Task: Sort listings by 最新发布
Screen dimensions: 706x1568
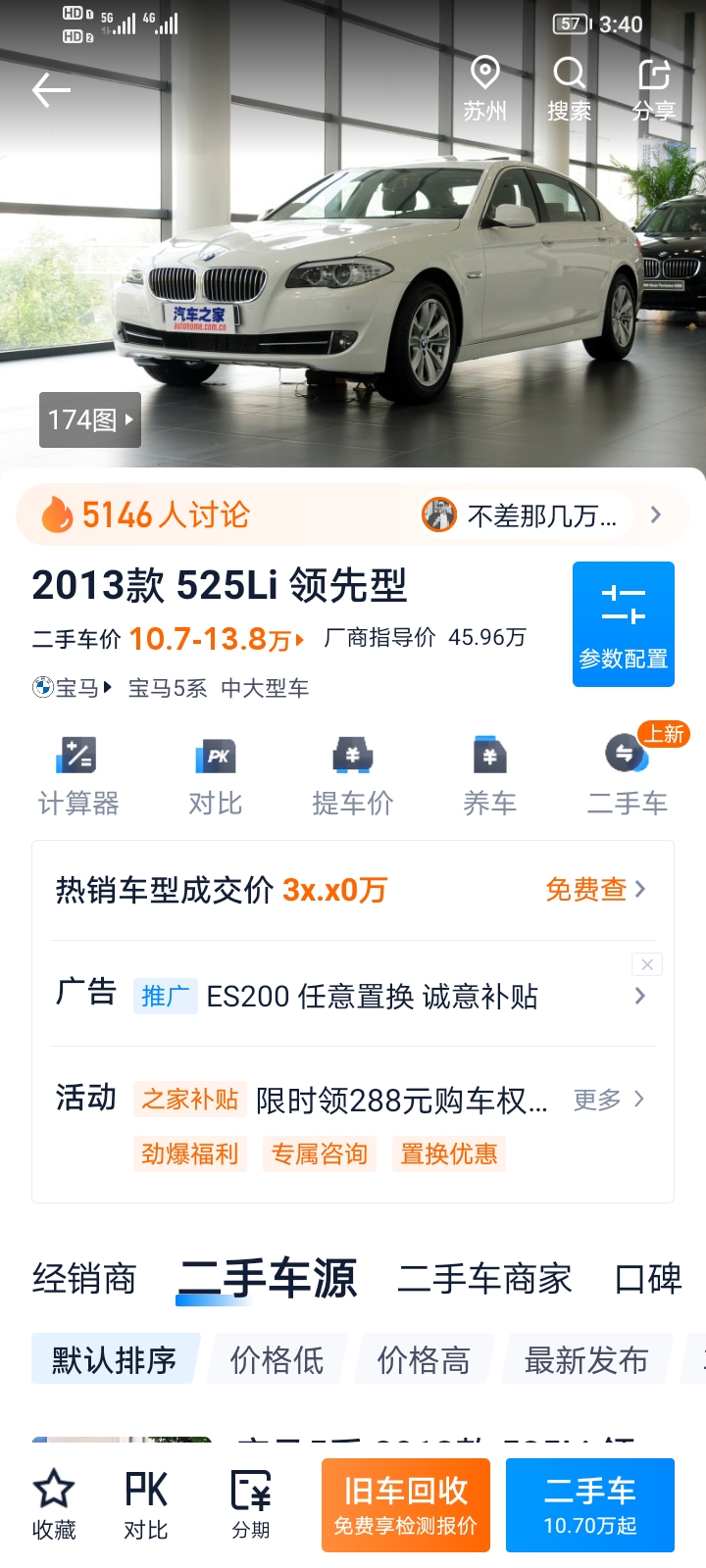Action: tap(586, 1359)
